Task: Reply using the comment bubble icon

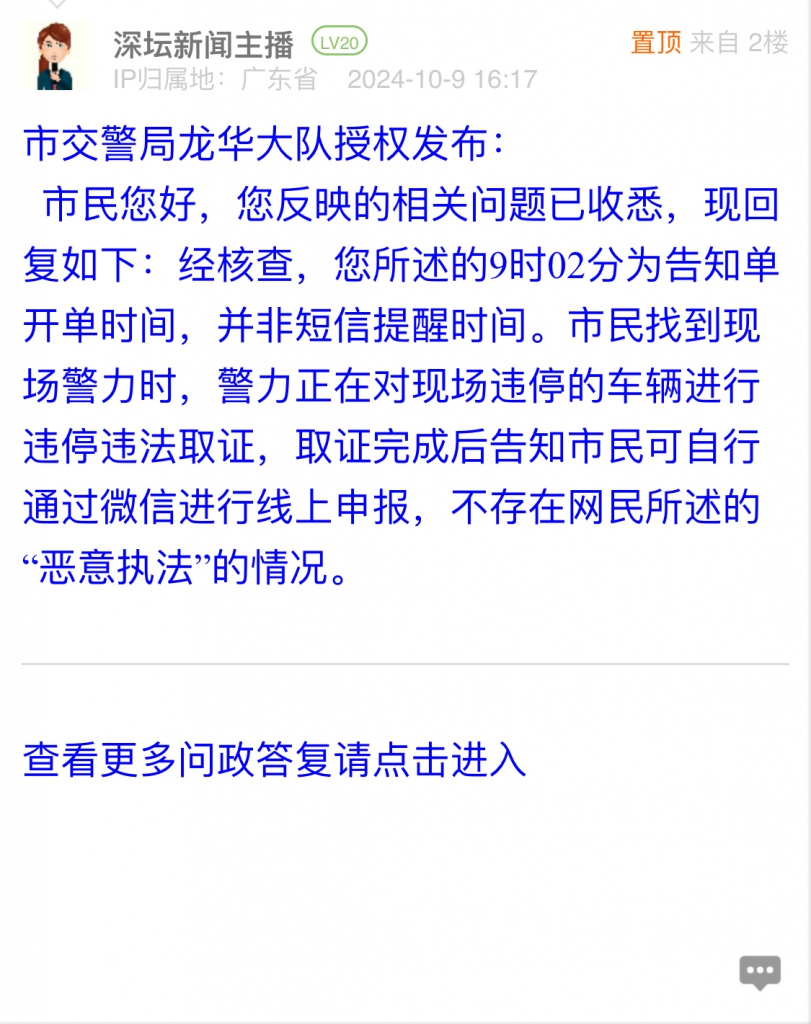Action: (x=759, y=972)
